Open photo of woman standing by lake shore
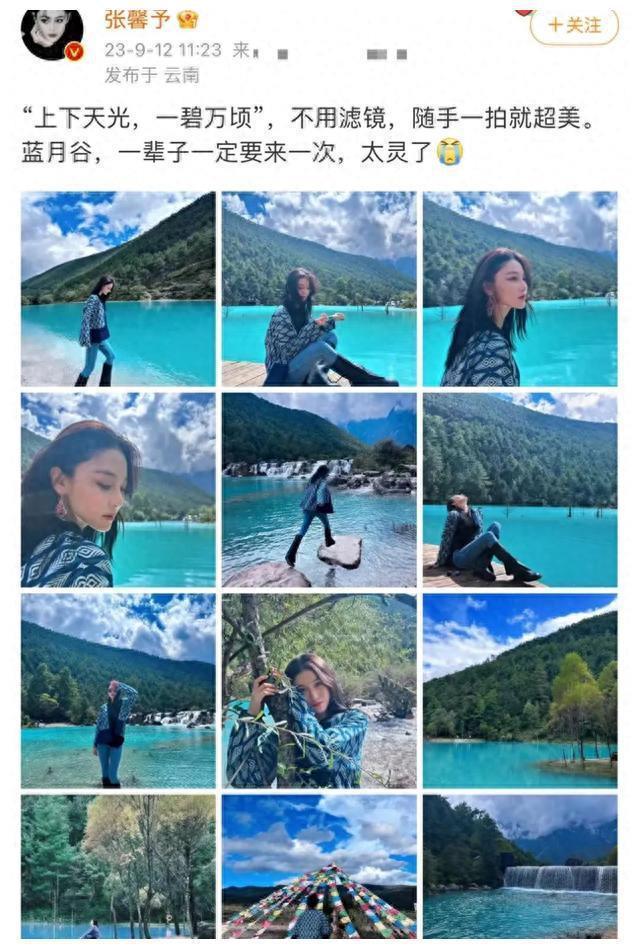The height and width of the screenshot is (949, 640). [x=118, y=289]
